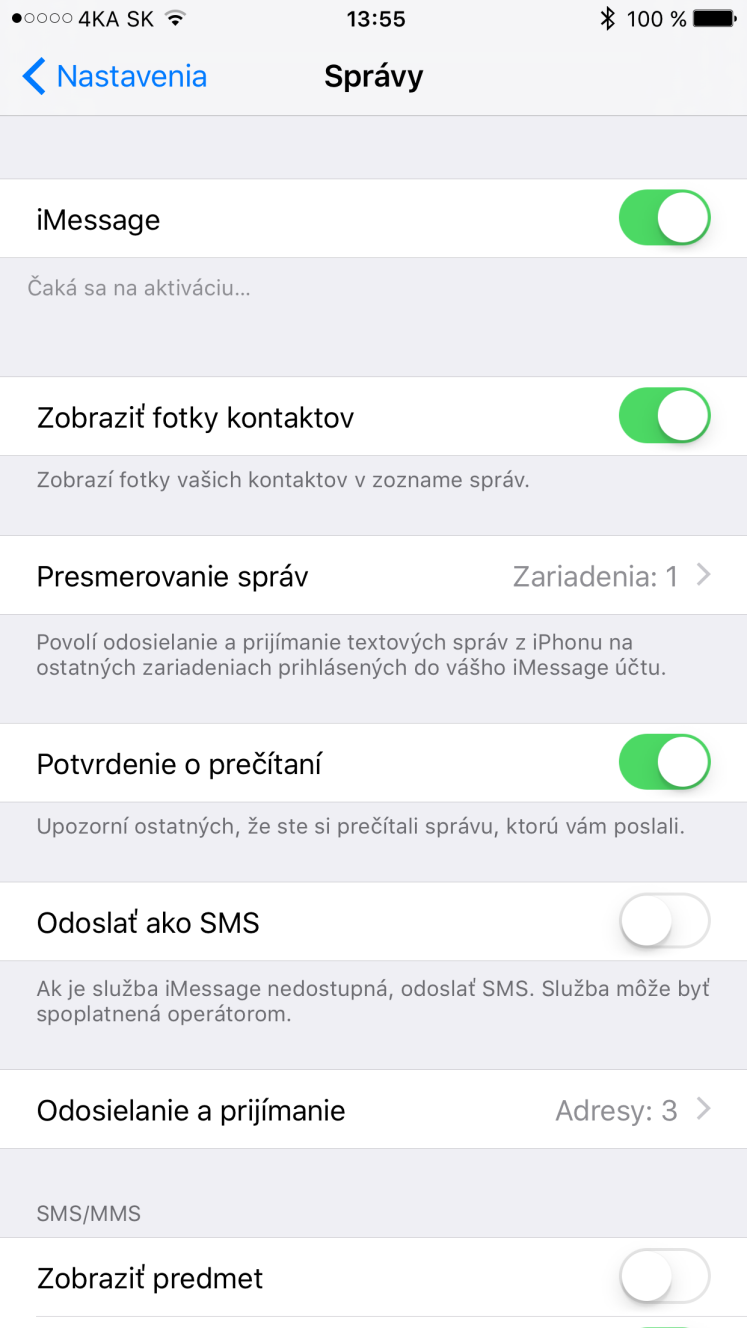
Task: Go back to Nastavenia
Action: (114, 76)
